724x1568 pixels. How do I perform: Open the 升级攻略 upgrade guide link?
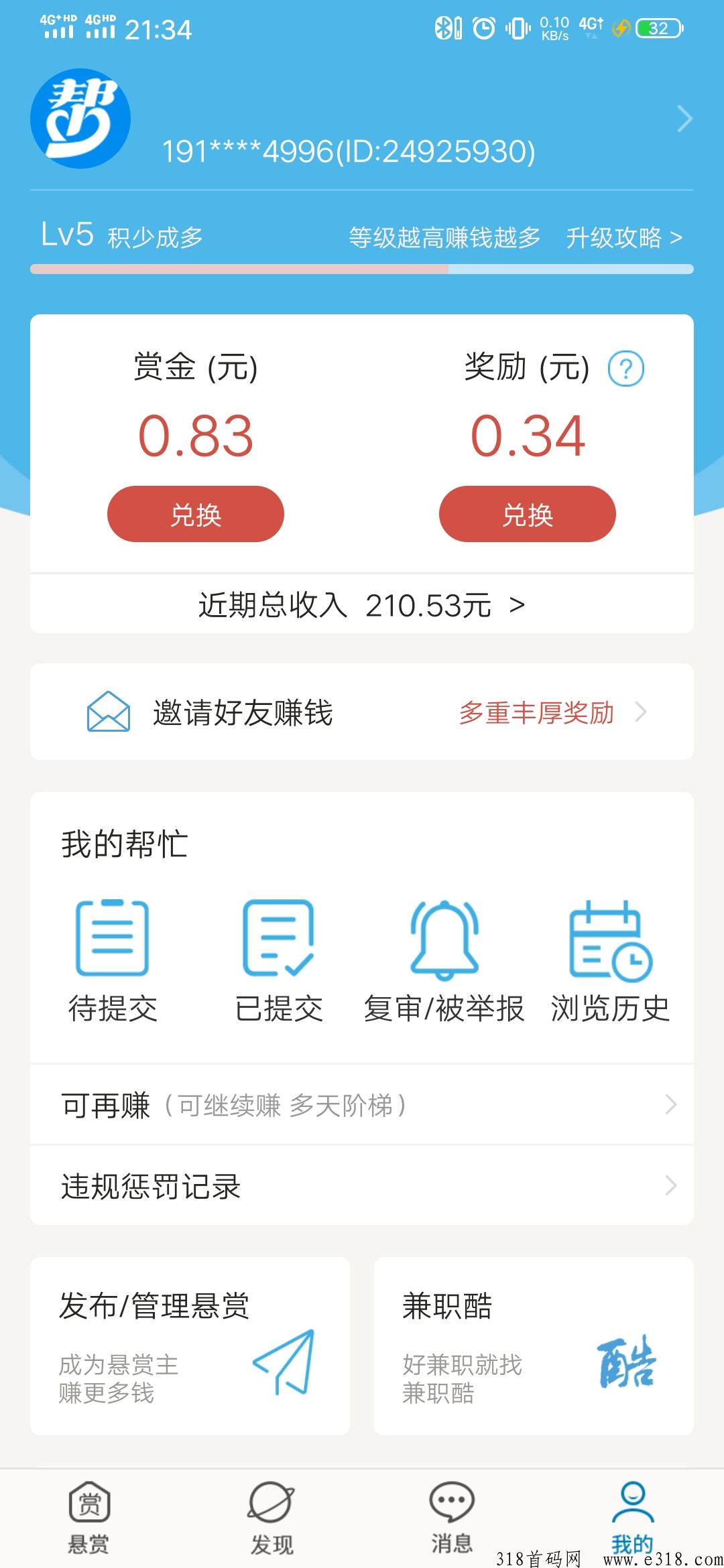tap(624, 237)
